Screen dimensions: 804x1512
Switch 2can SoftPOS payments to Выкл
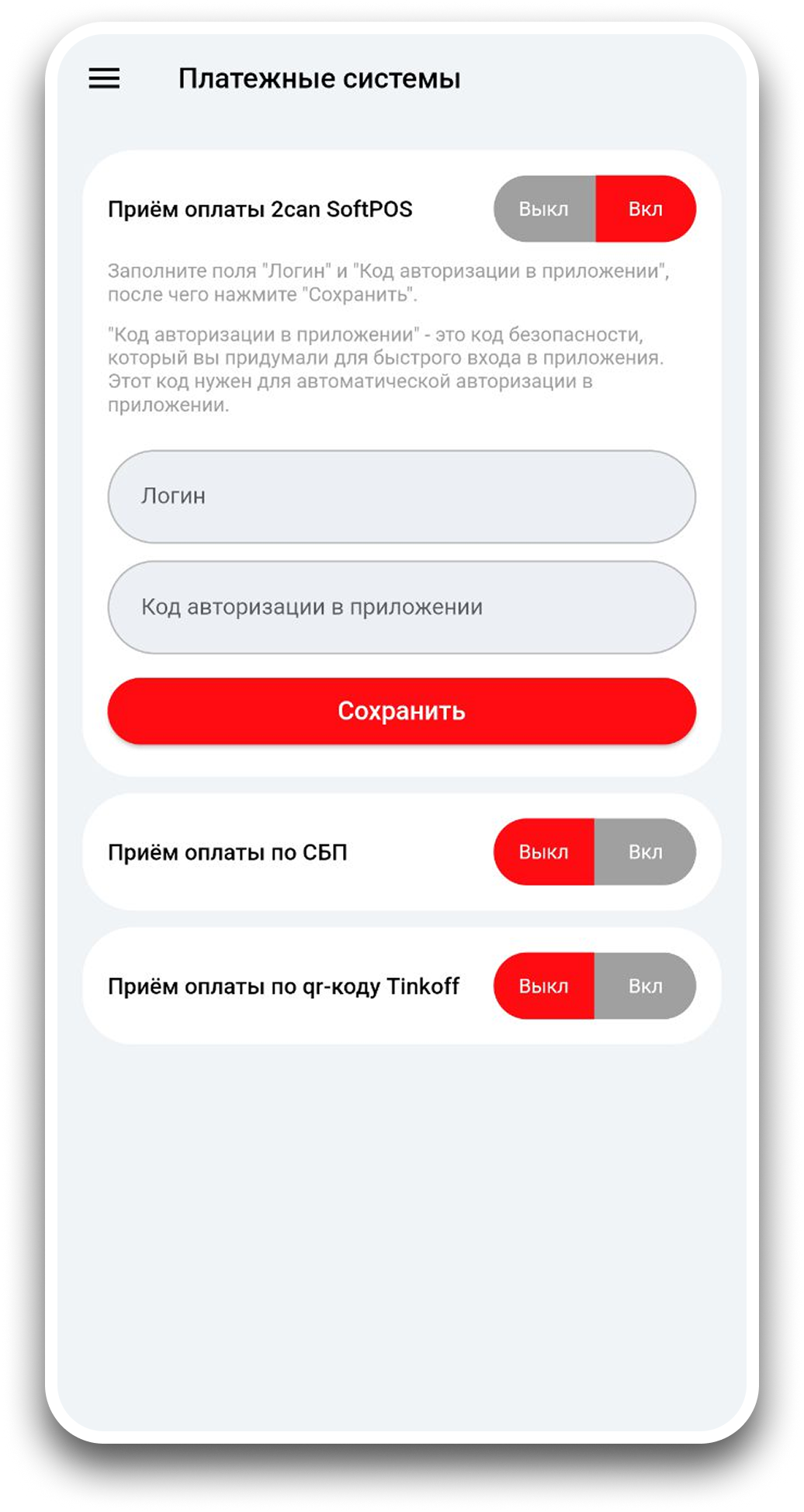[544, 209]
